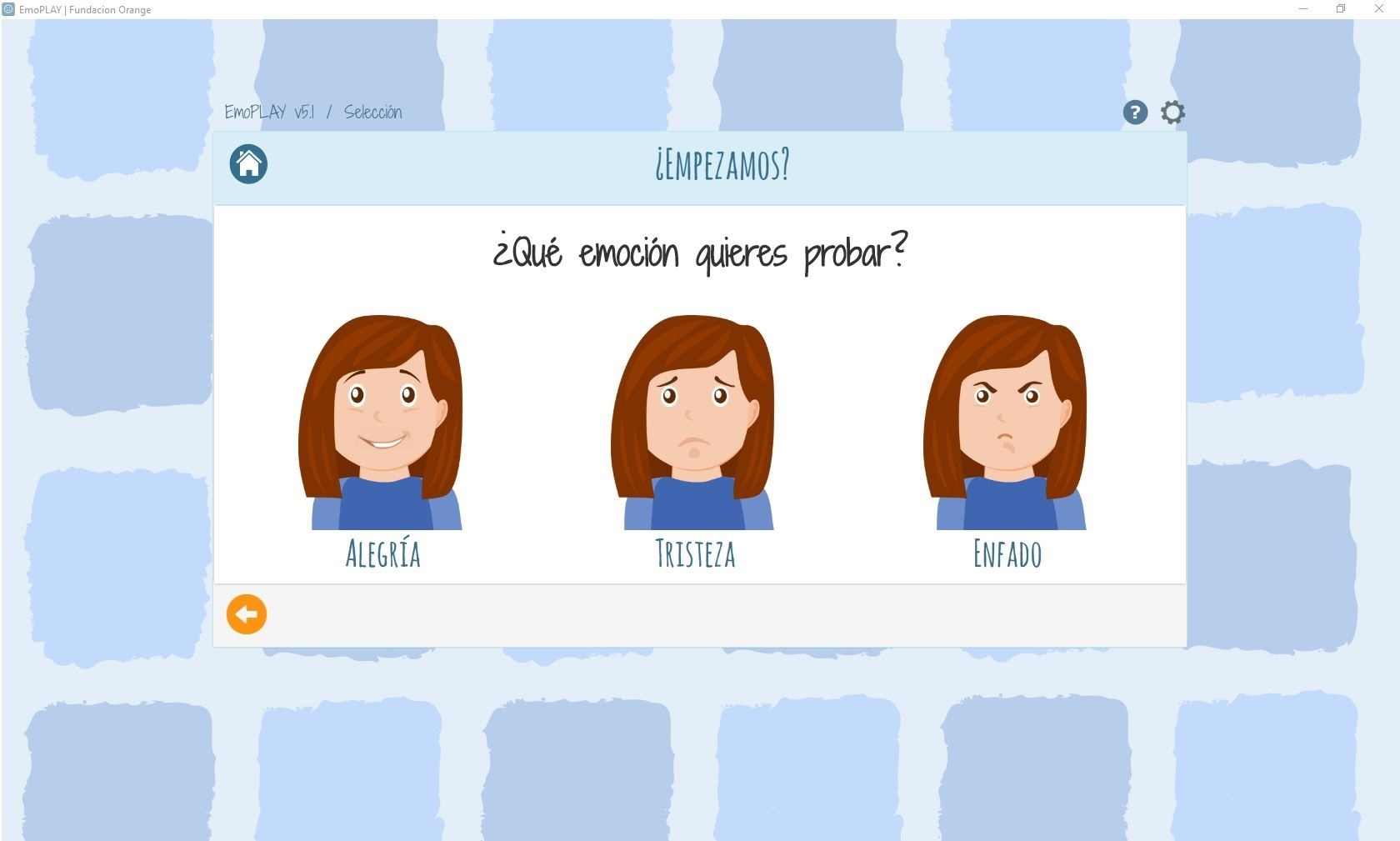
Task: Open the help question mark
Action: click(x=1135, y=113)
